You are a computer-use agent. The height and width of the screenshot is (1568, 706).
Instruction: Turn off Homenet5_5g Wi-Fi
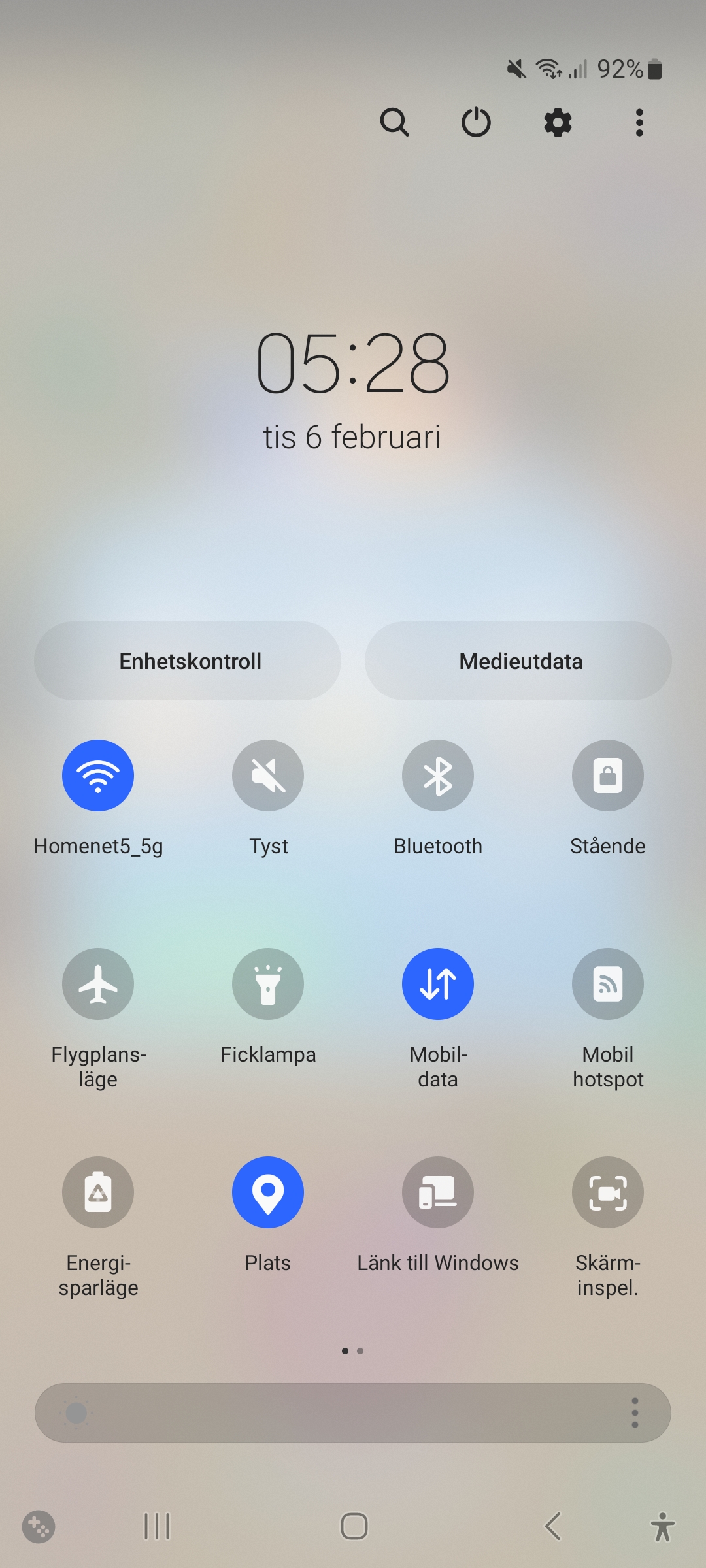pyautogui.click(x=98, y=776)
